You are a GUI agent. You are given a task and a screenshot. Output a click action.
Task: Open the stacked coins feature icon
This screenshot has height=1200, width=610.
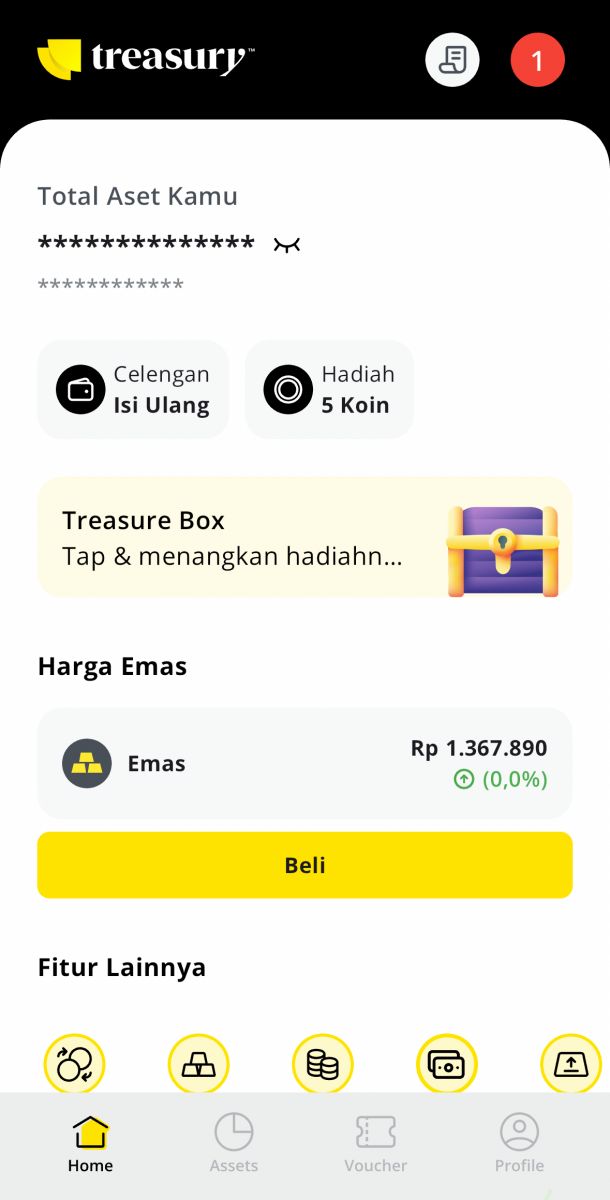coord(322,1064)
